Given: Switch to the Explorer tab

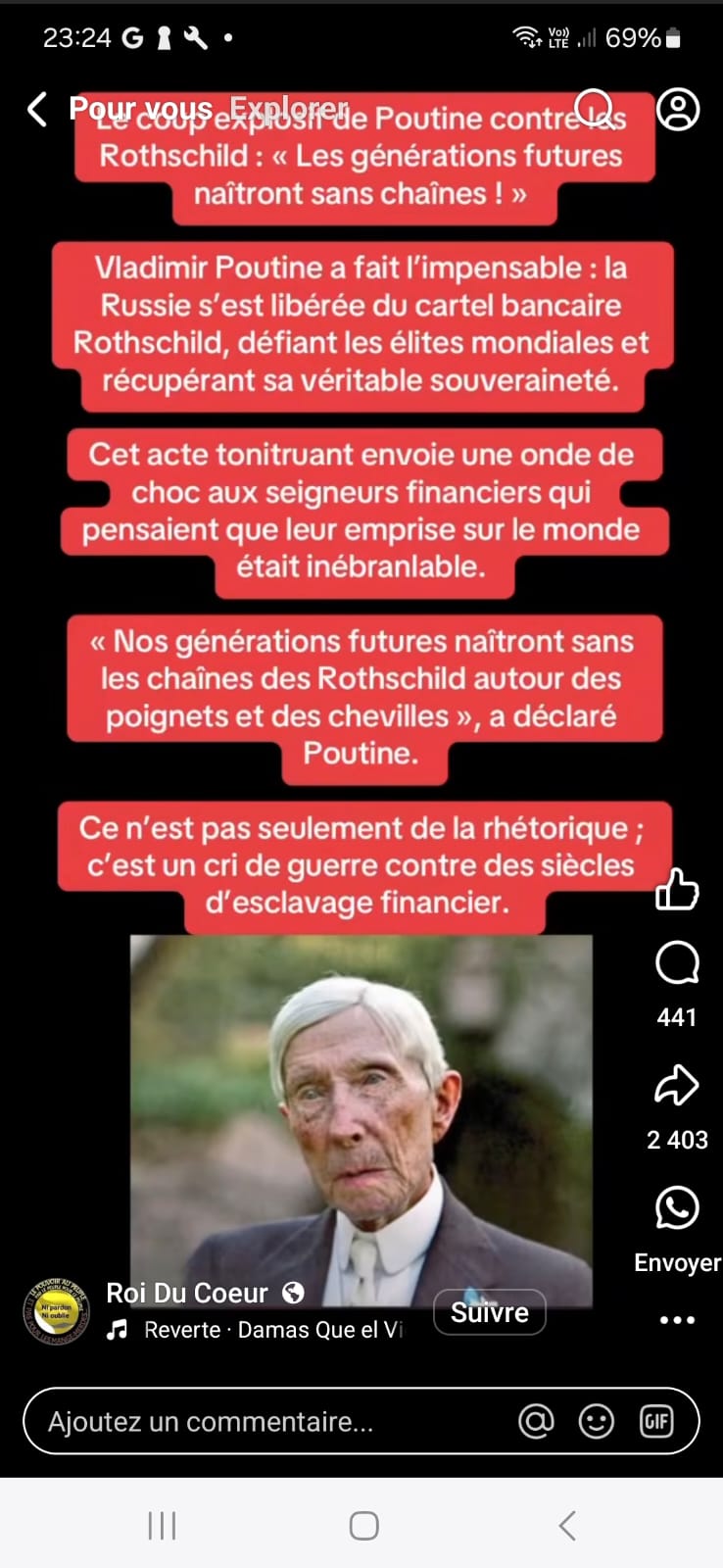Looking at the screenshot, I should click(288, 108).
